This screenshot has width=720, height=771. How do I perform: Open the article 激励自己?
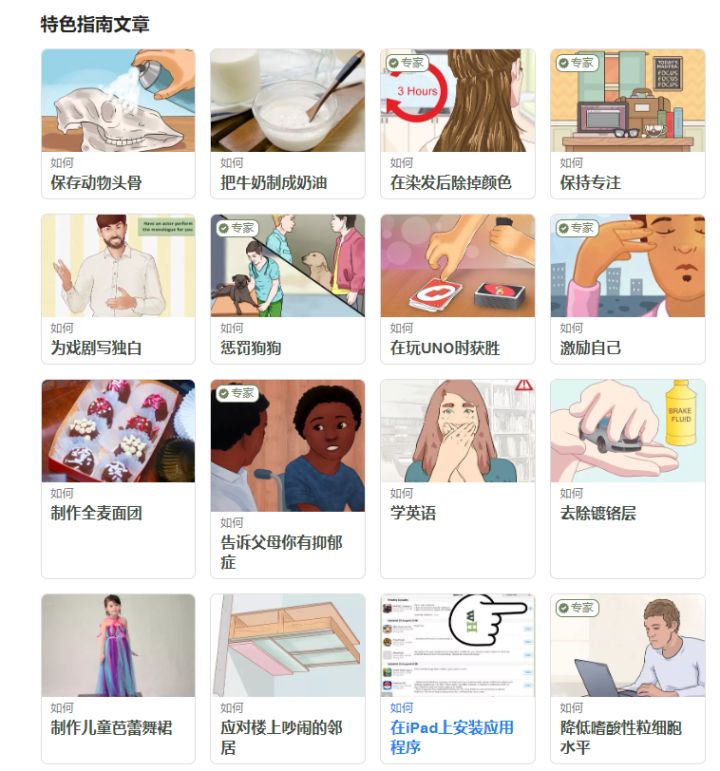627,288
